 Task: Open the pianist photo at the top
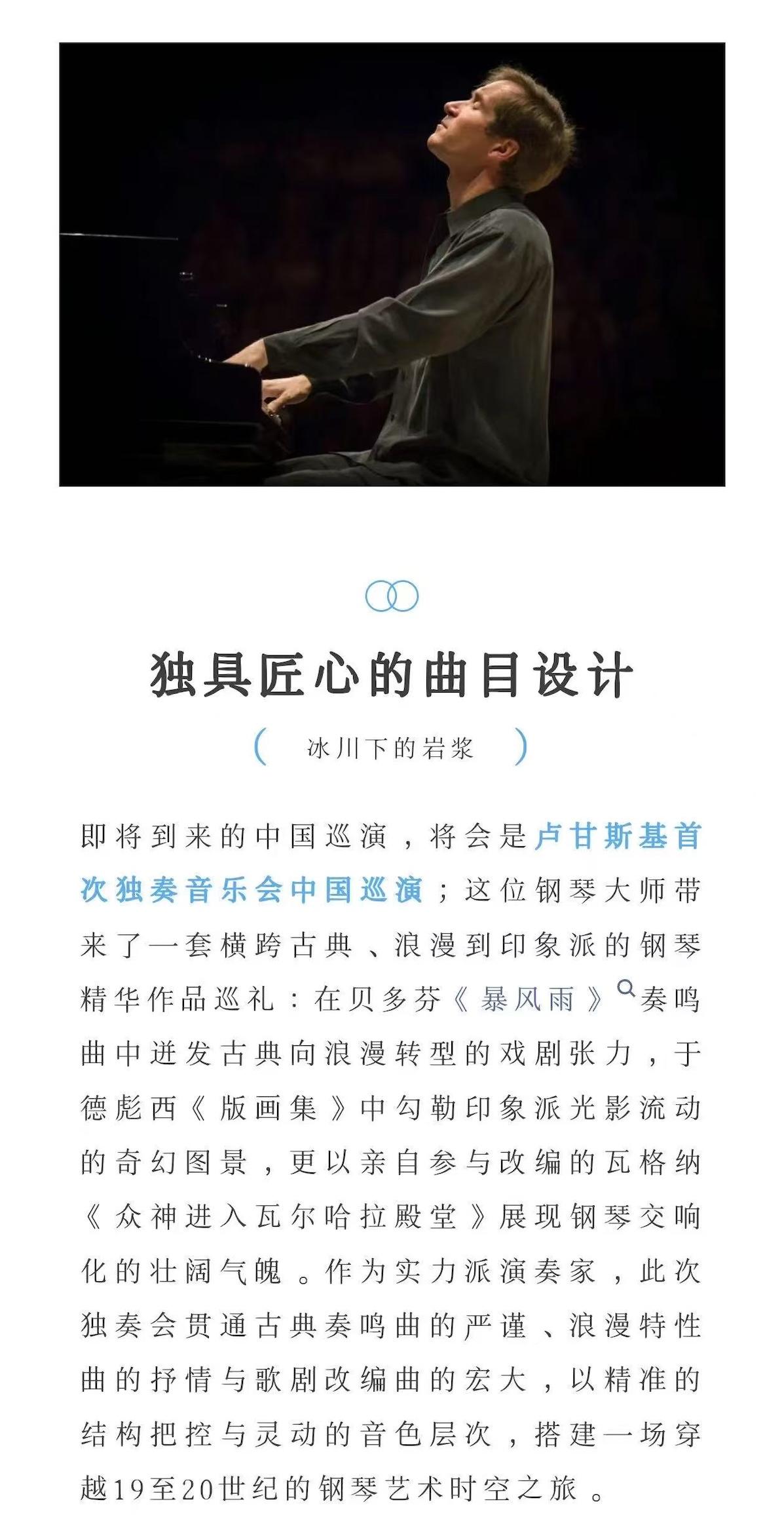392,265
